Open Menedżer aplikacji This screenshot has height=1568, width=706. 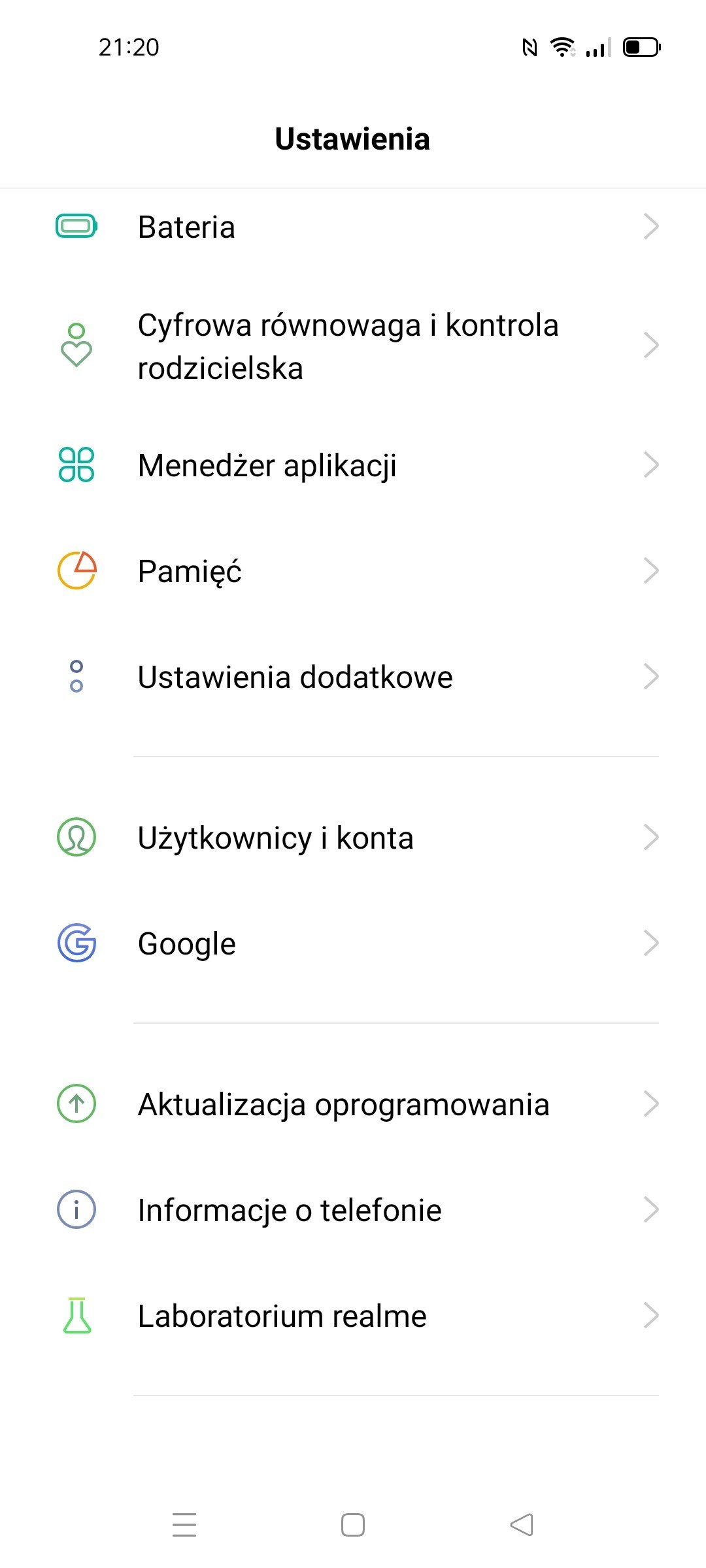(x=353, y=465)
